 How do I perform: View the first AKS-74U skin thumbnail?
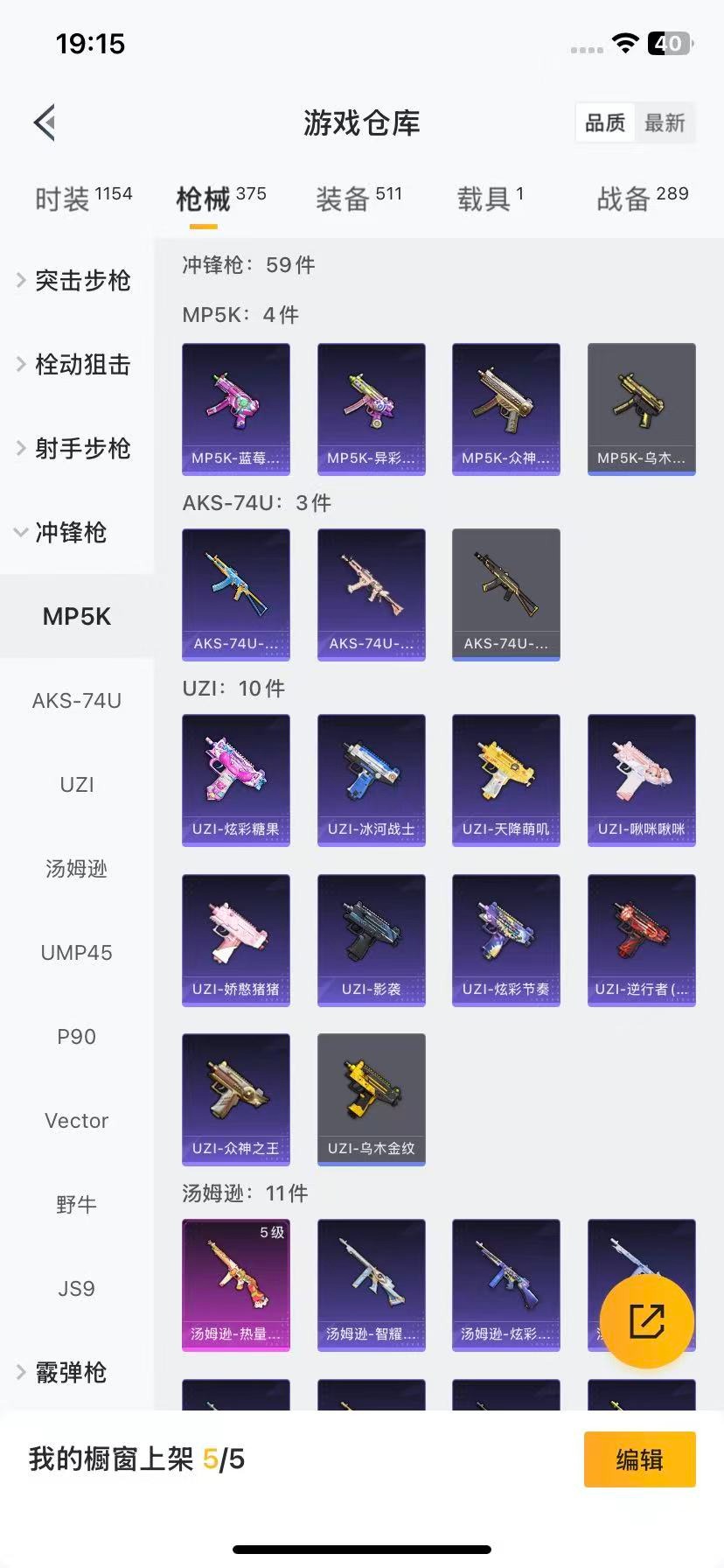(x=235, y=592)
